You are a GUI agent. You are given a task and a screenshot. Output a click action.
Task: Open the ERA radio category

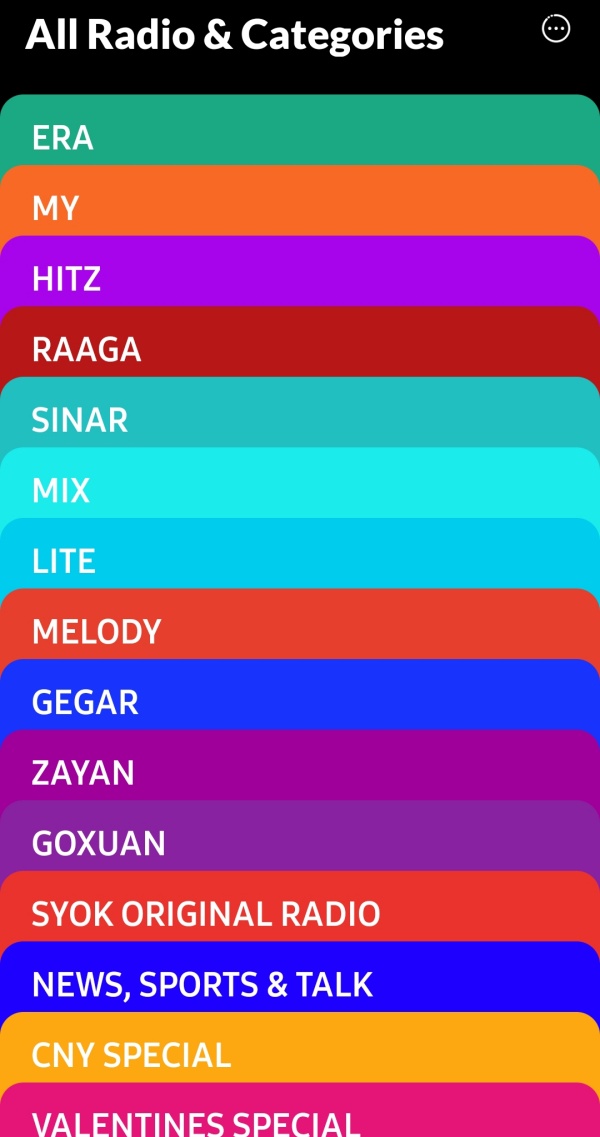[300, 135]
